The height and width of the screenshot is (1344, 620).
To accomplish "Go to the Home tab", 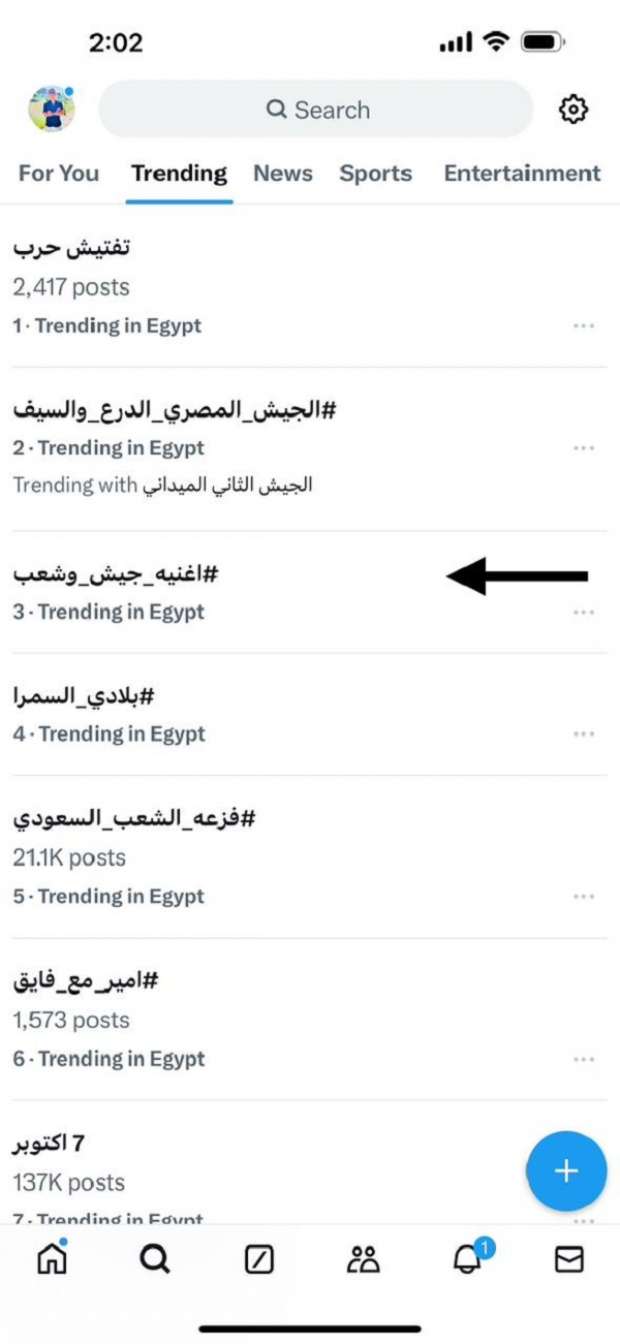I will pyautogui.click(x=52, y=1260).
